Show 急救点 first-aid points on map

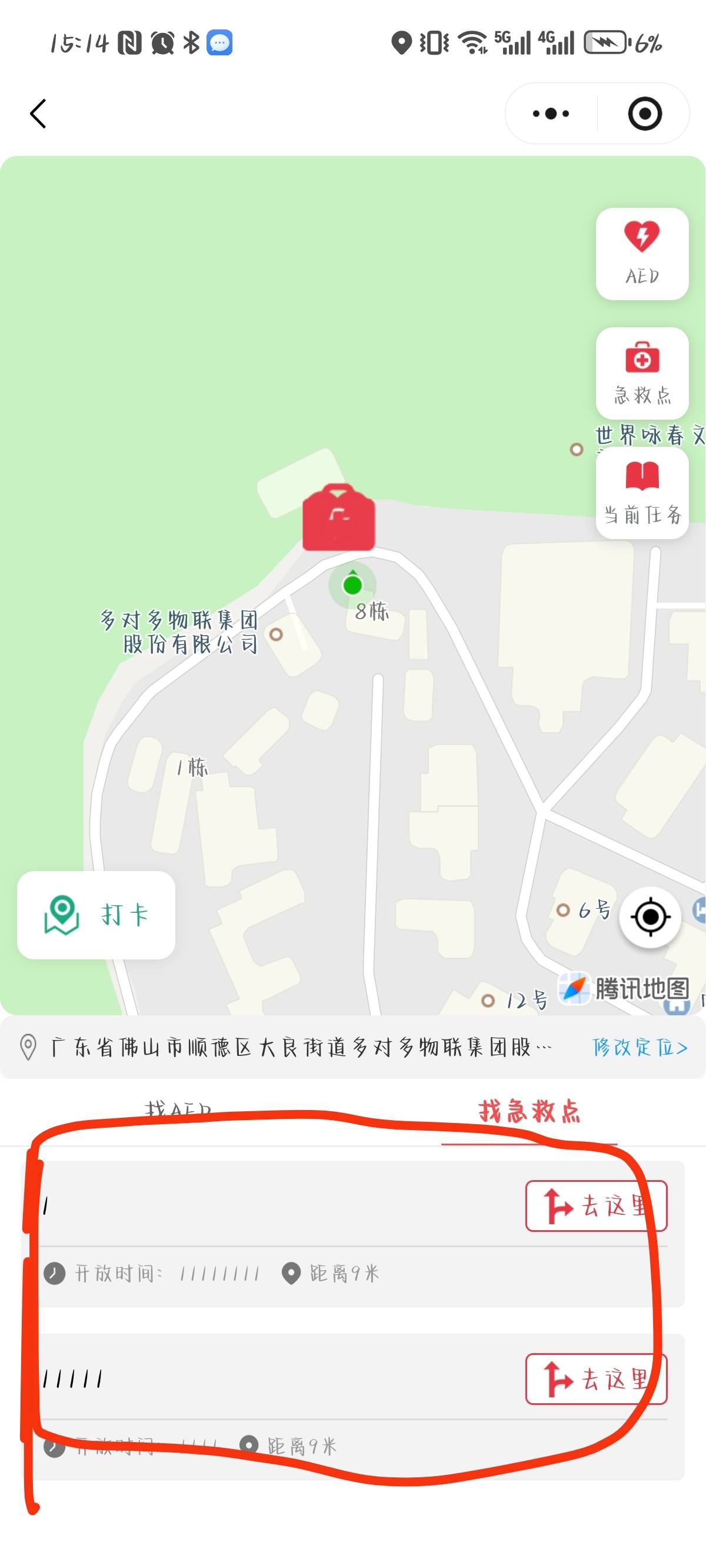[642, 373]
